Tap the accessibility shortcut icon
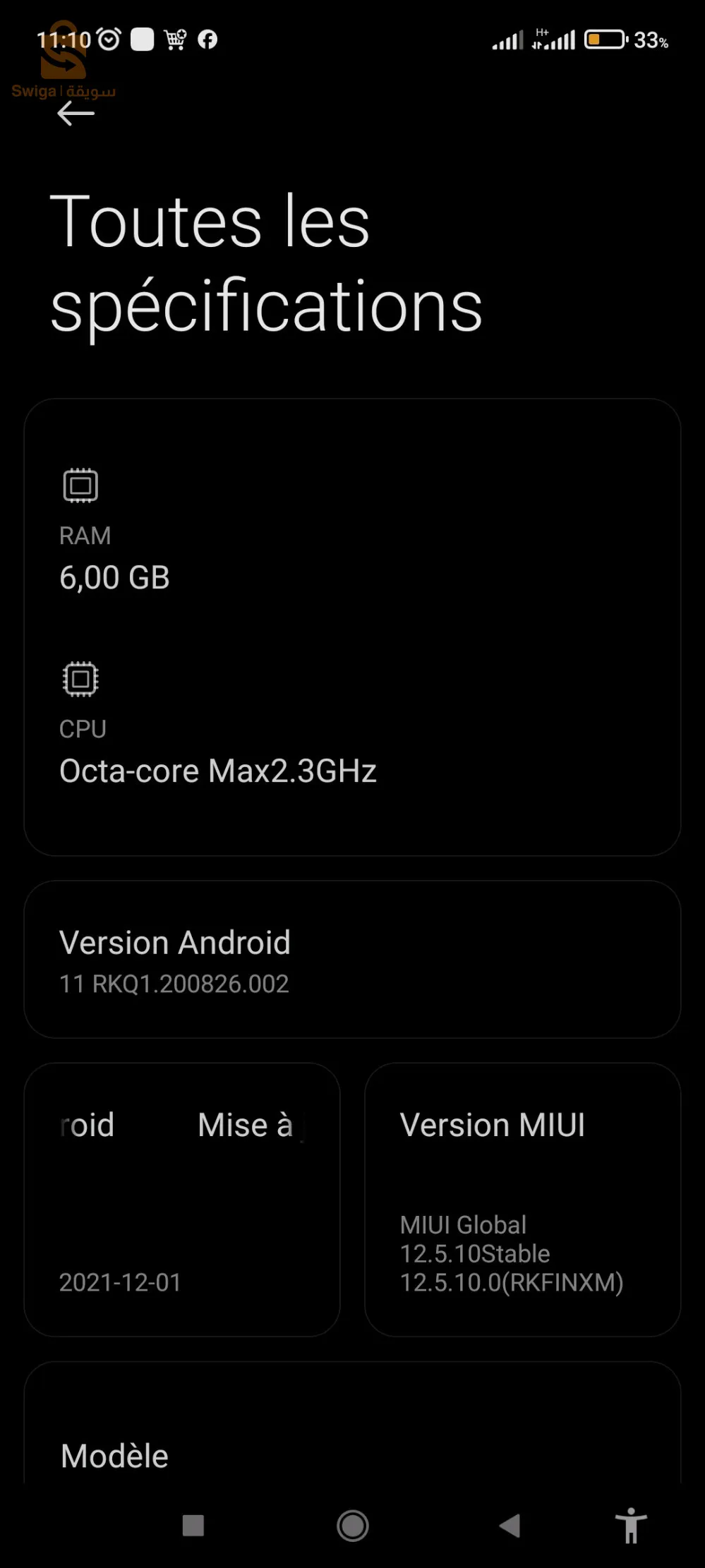This screenshot has height=1568, width=705. coord(632,1526)
